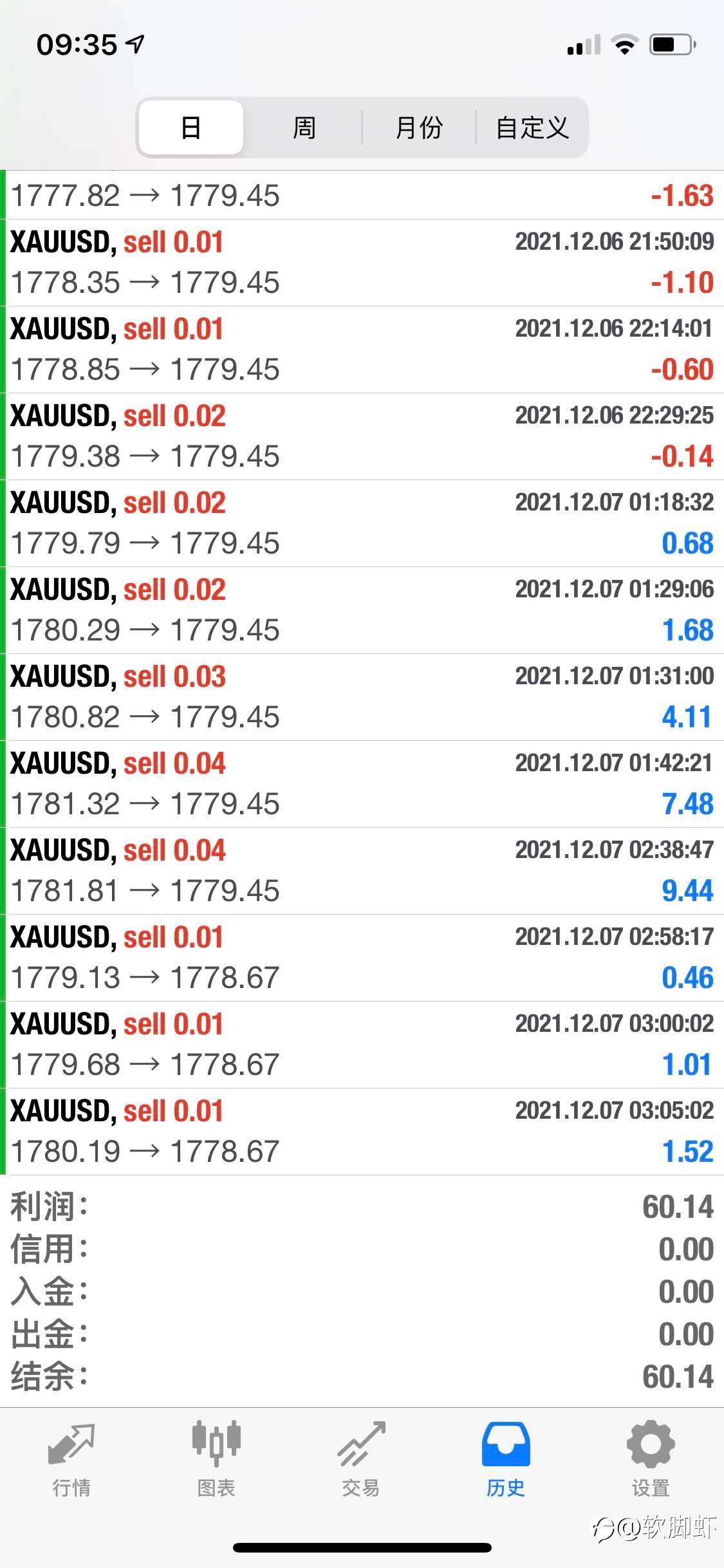View the sell 0.04 trade at 01:42:21
This screenshot has width=724, height=1568.
[364, 784]
